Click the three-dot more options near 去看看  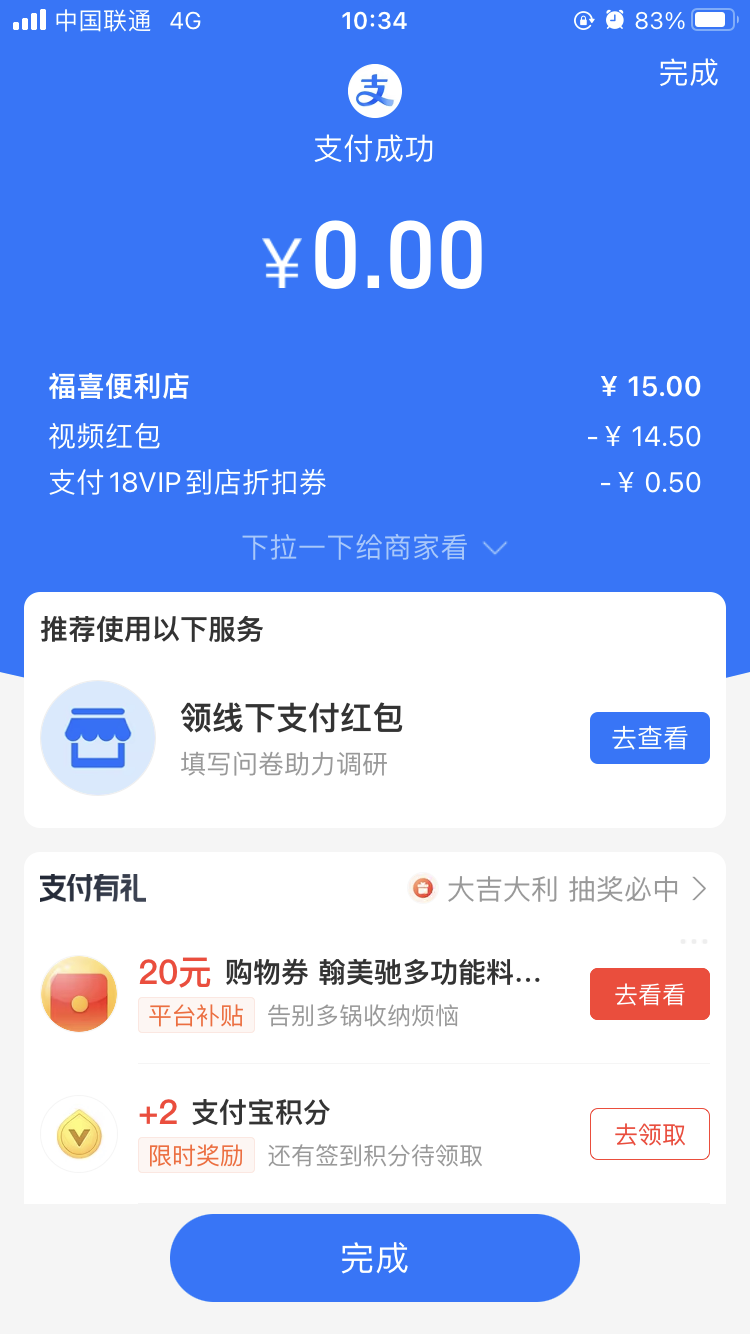pyautogui.click(x=693, y=941)
